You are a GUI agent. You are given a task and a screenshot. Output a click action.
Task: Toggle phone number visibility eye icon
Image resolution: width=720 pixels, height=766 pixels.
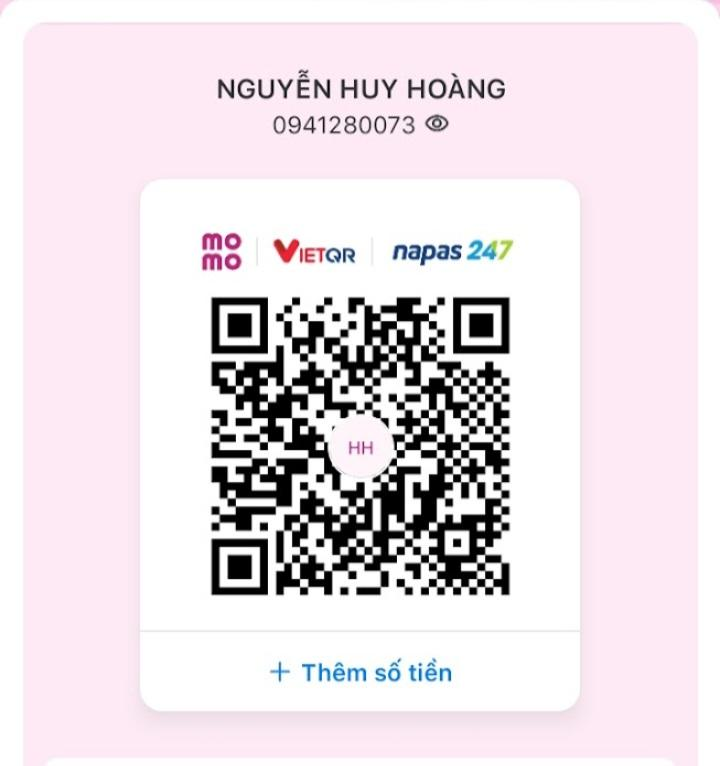click(x=437, y=124)
